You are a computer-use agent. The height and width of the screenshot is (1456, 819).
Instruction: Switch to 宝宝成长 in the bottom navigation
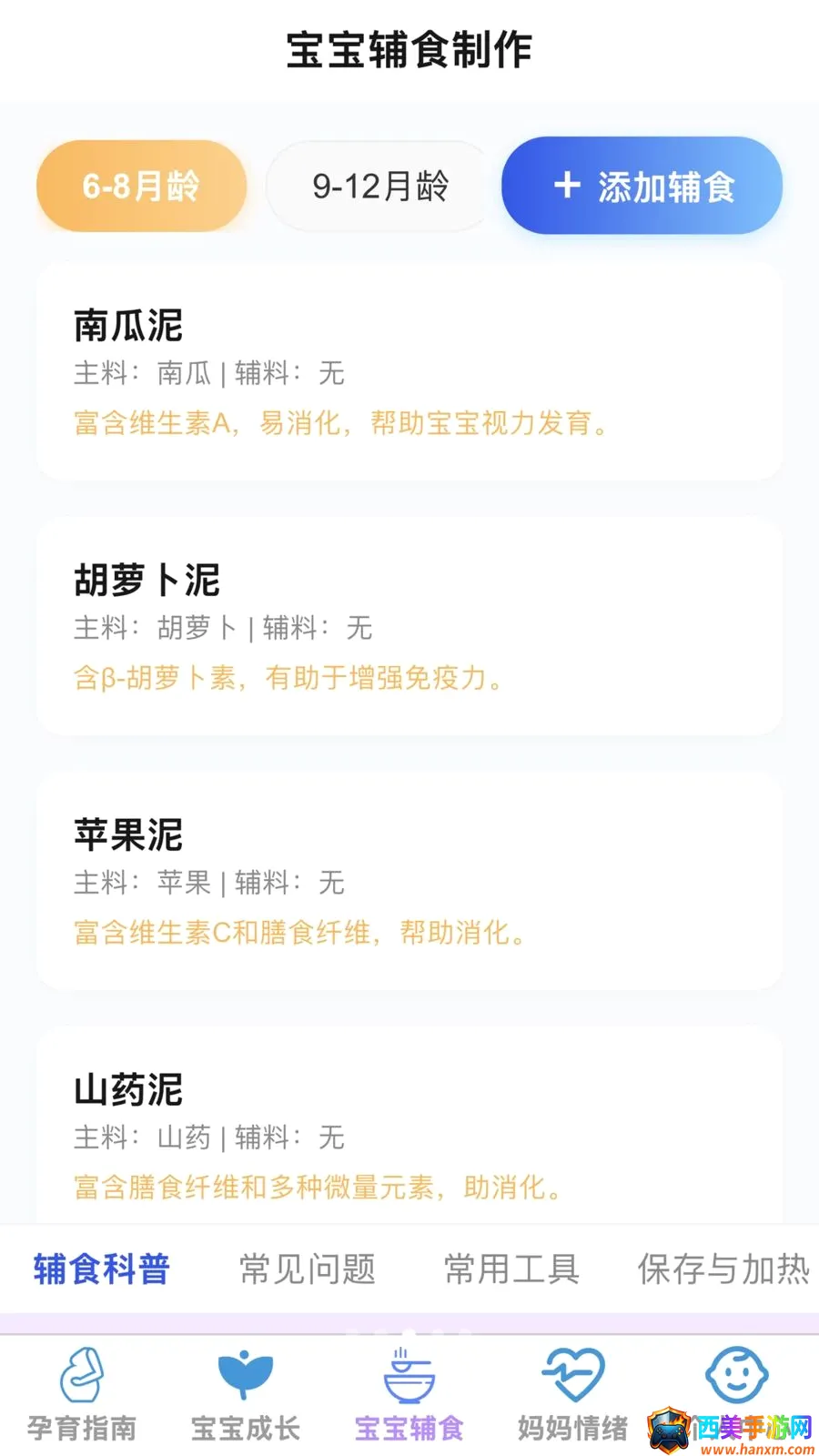coord(246,1394)
